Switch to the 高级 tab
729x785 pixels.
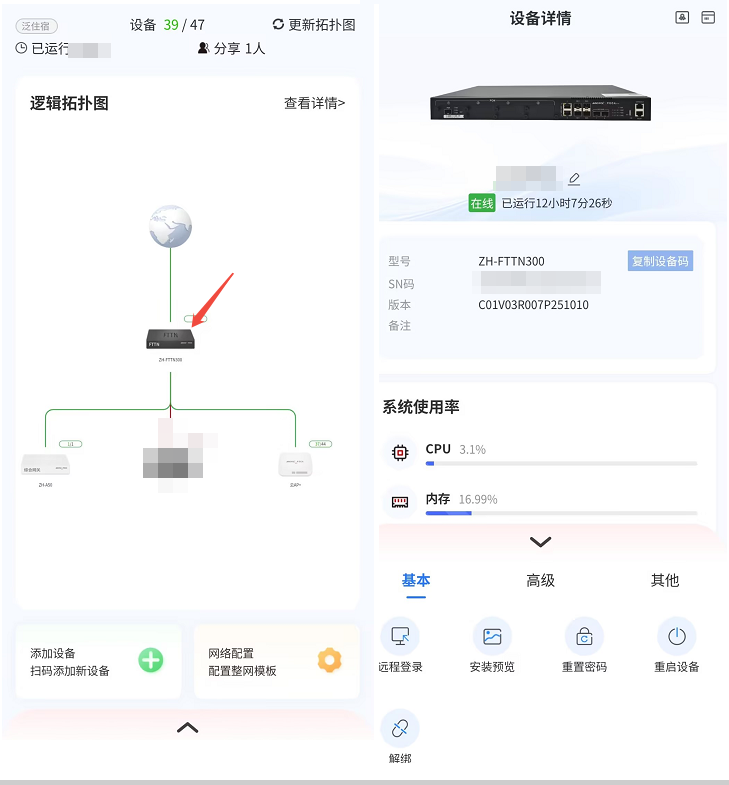click(540, 580)
